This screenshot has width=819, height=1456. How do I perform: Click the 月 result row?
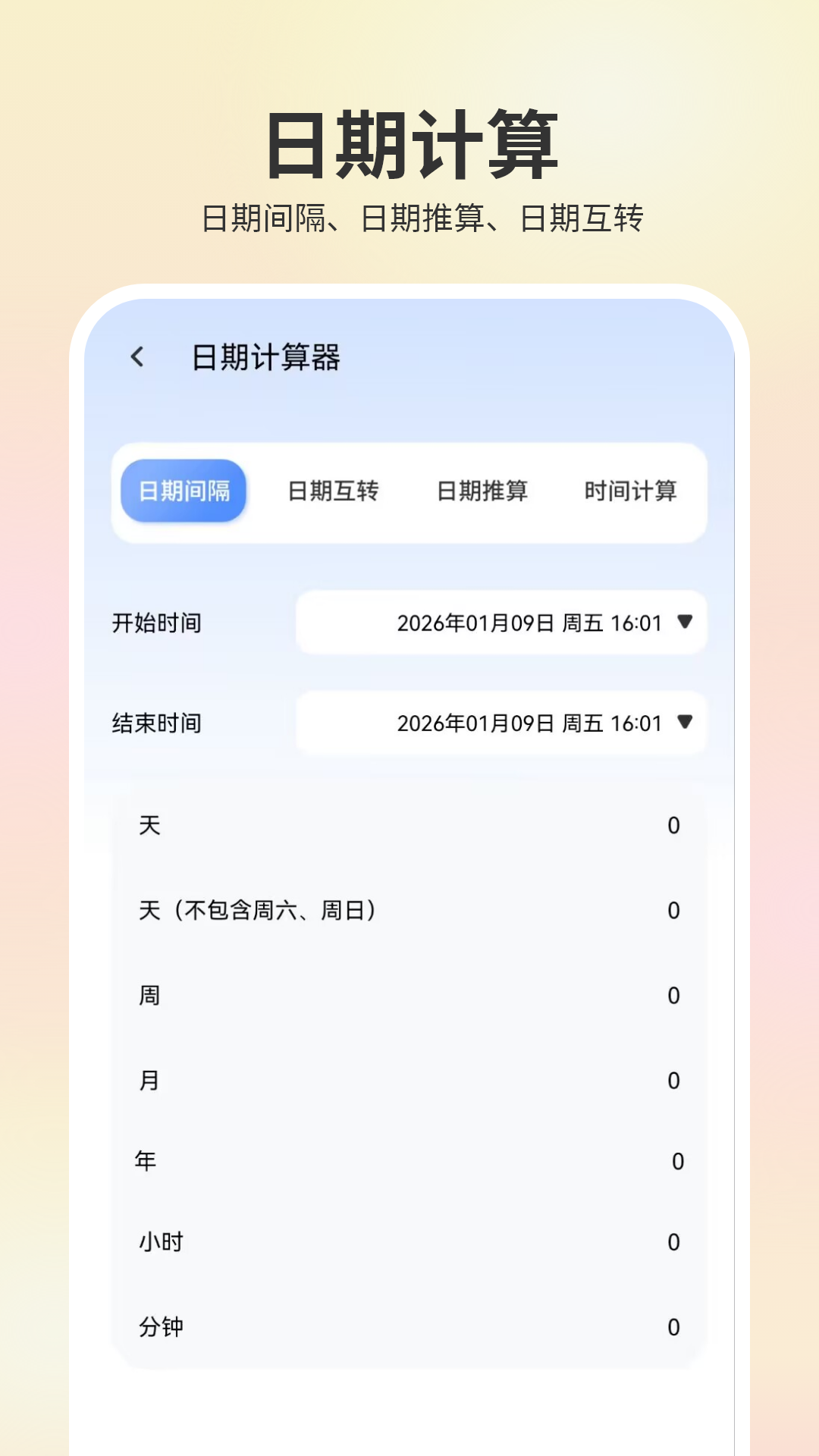[x=409, y=1080]
